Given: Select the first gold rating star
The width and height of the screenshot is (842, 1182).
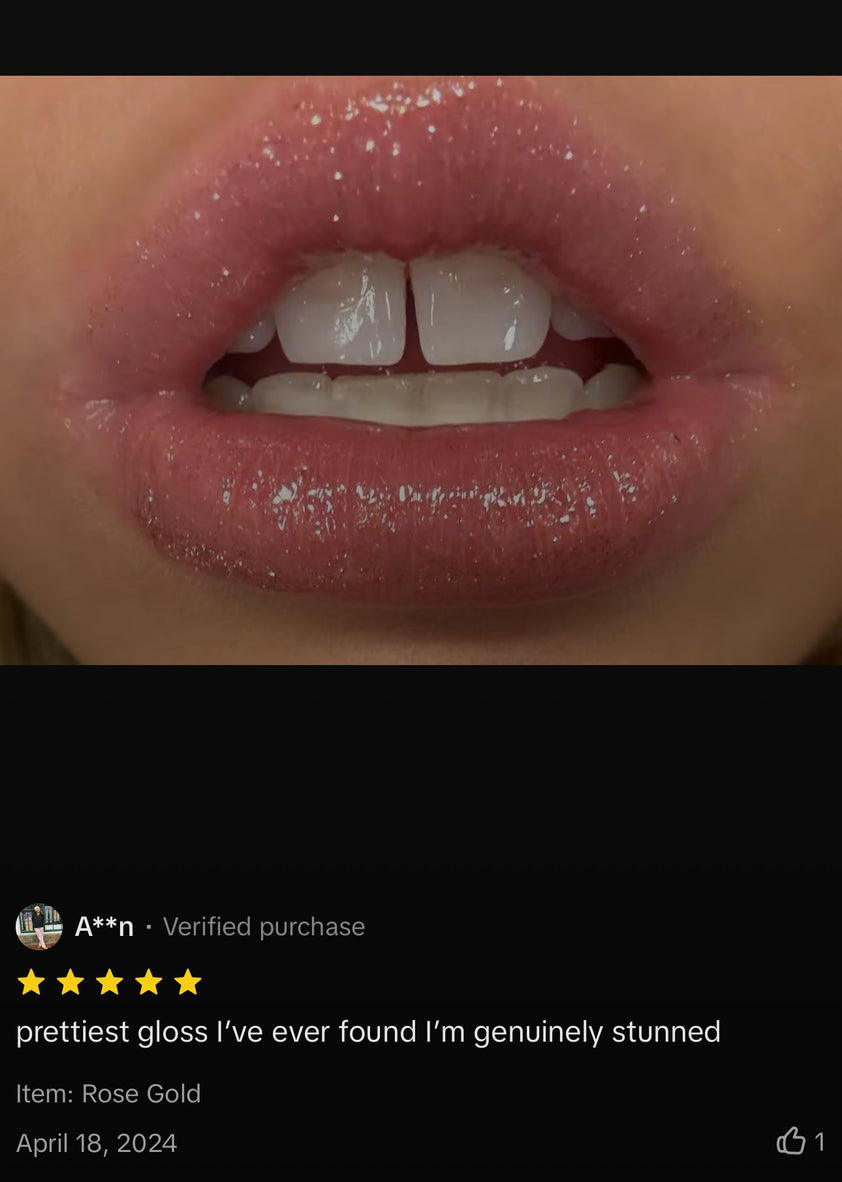Looking at the screenshot, I should 31,983.
